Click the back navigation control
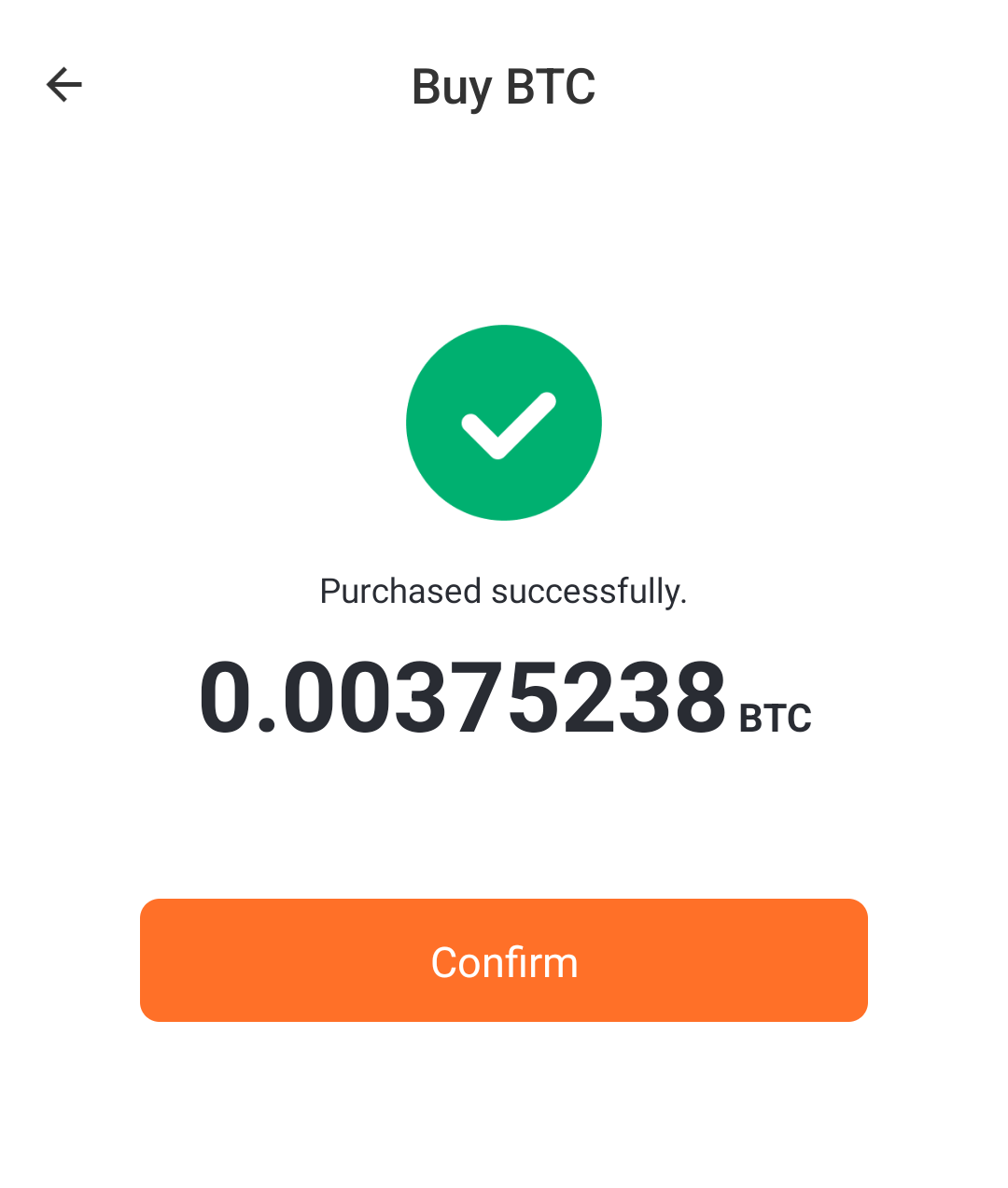This screenshot has height=1188, width=1008. coord(63,84)
